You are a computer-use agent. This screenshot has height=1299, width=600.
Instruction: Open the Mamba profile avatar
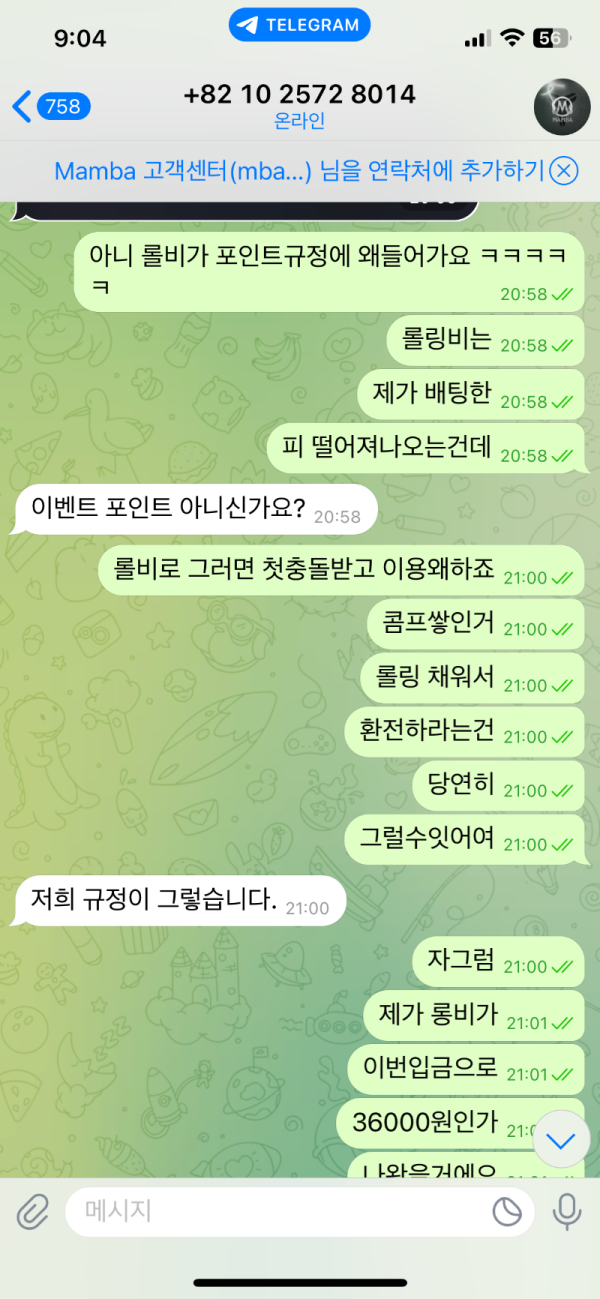[x=563, y=106]
